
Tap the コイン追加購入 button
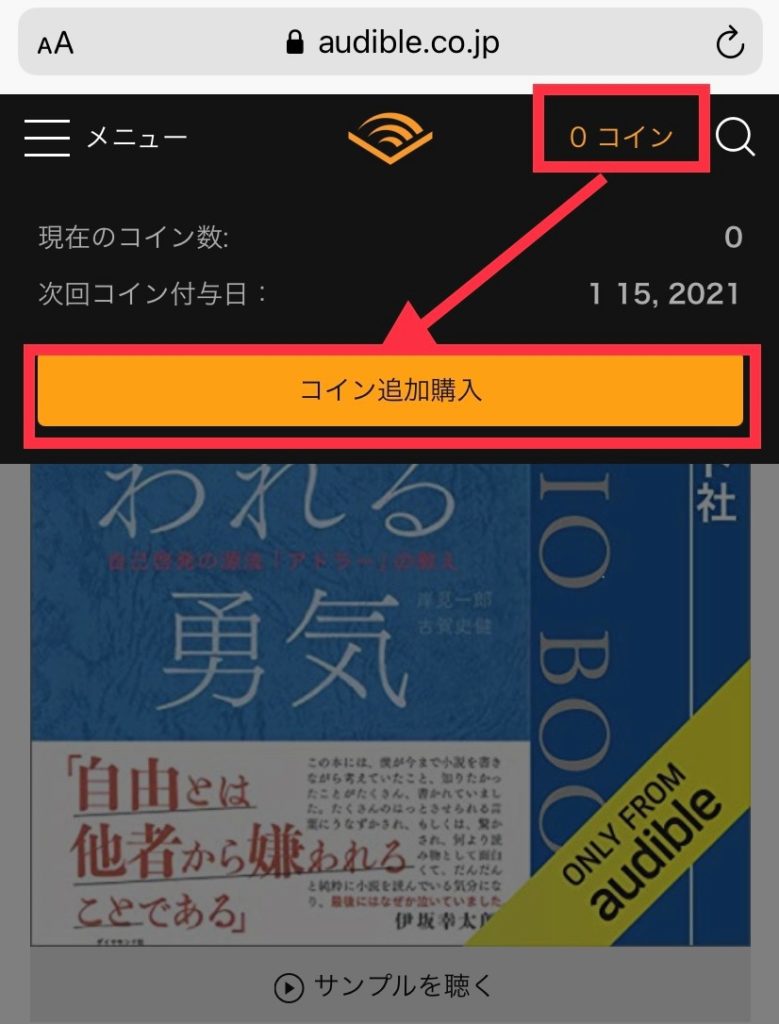(x=390, y=390)
